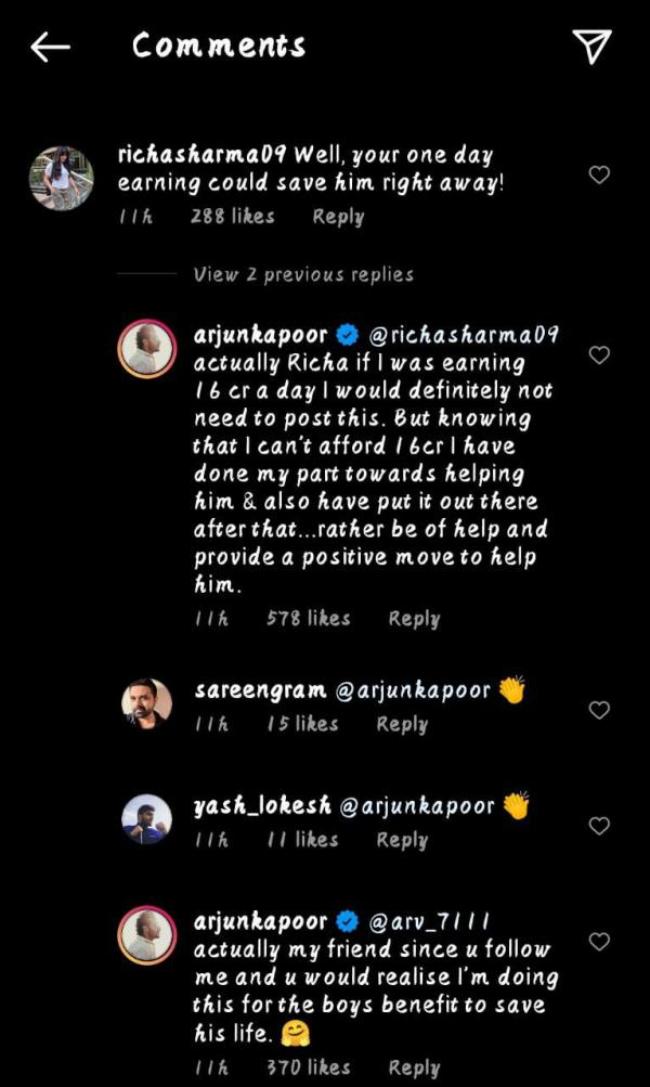
Task: Like yash_lokesh's comment
Action: tap(598, 826)
